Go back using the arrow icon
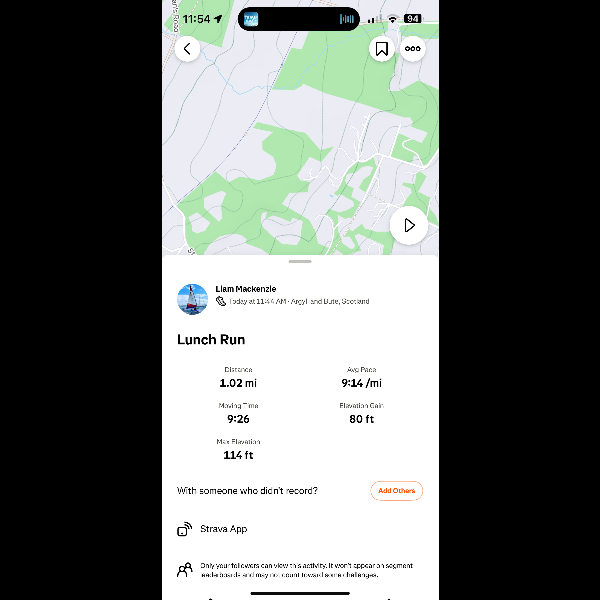The width and height of the screenshot is (600, 600). (x=187, y=48)
